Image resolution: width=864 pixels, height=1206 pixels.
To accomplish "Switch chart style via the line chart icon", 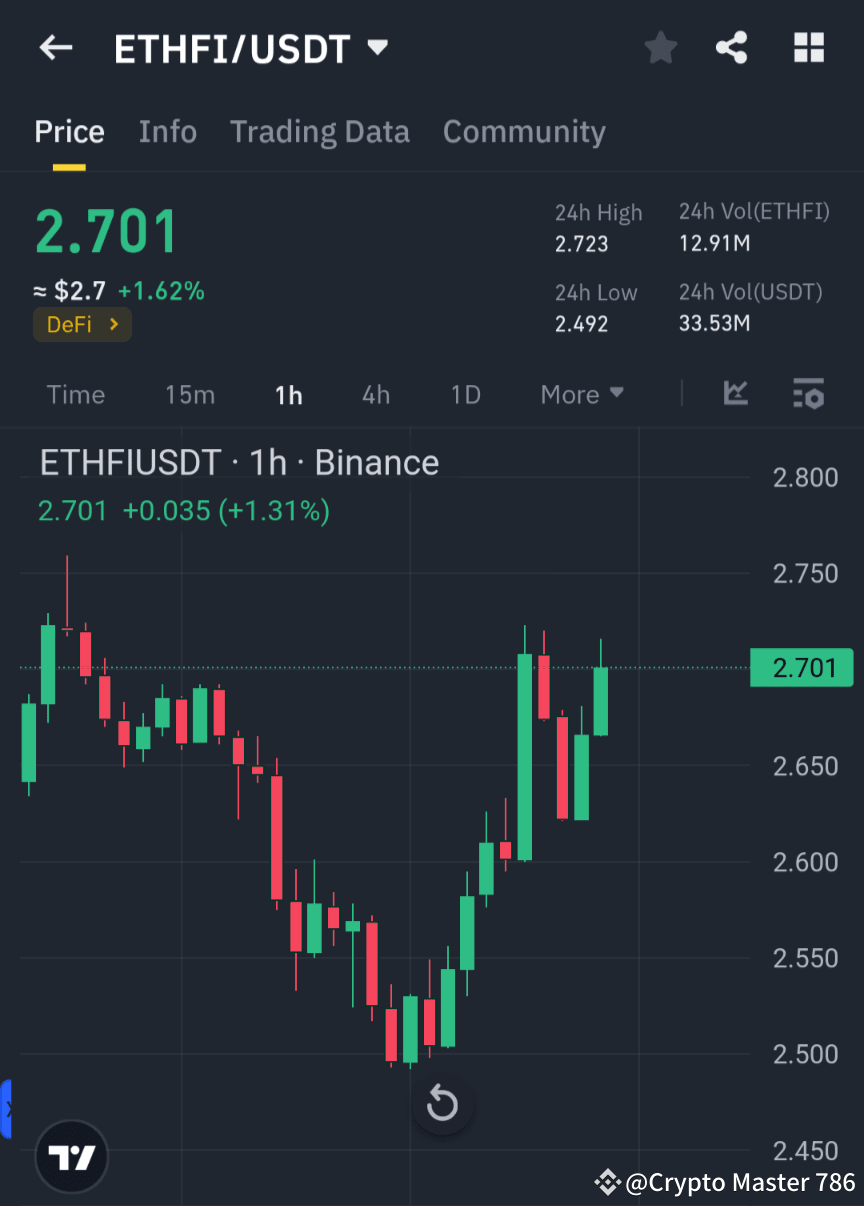I will 736,394.
